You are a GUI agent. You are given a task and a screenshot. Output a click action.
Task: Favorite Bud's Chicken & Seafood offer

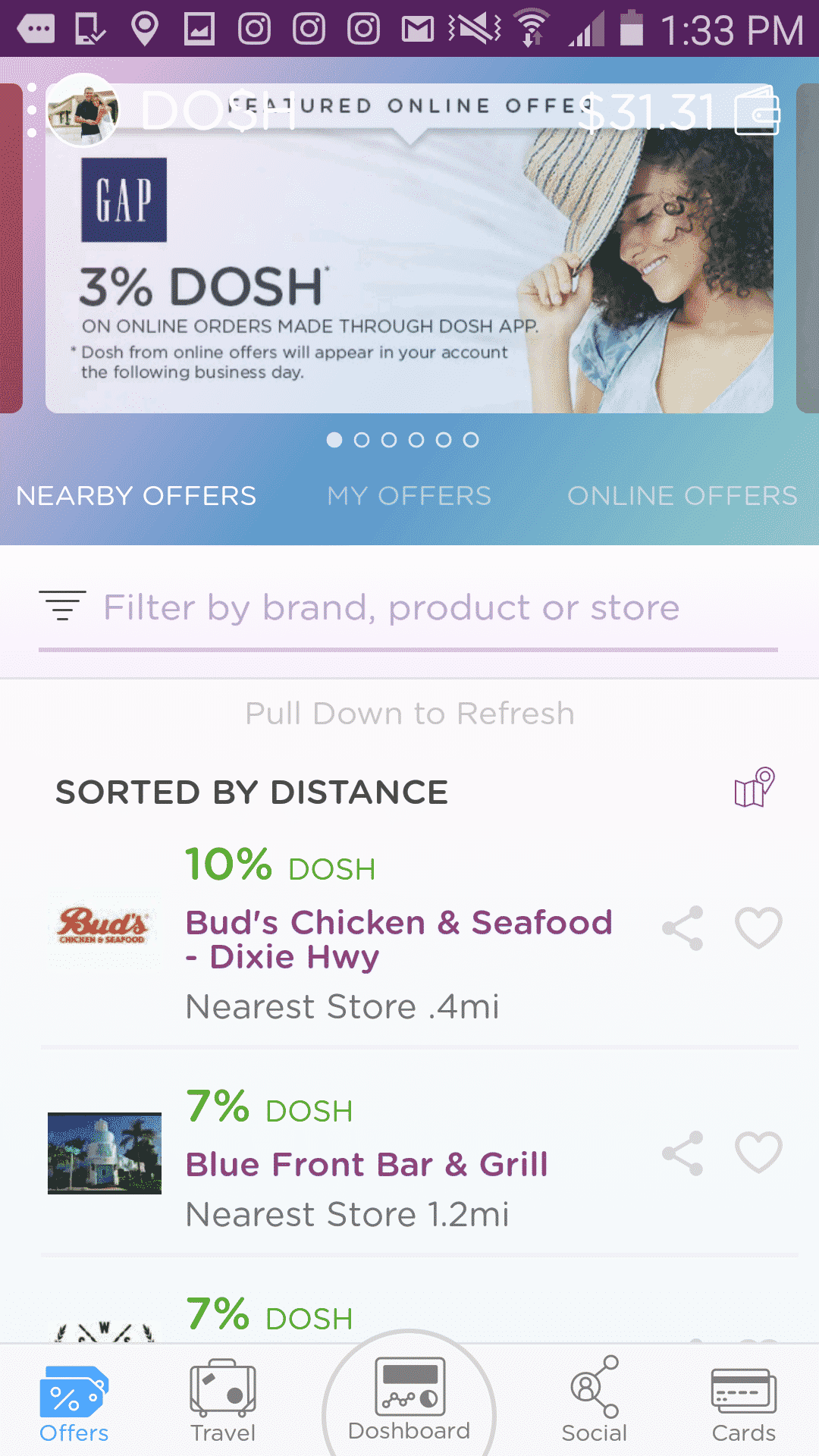point(758,928)
